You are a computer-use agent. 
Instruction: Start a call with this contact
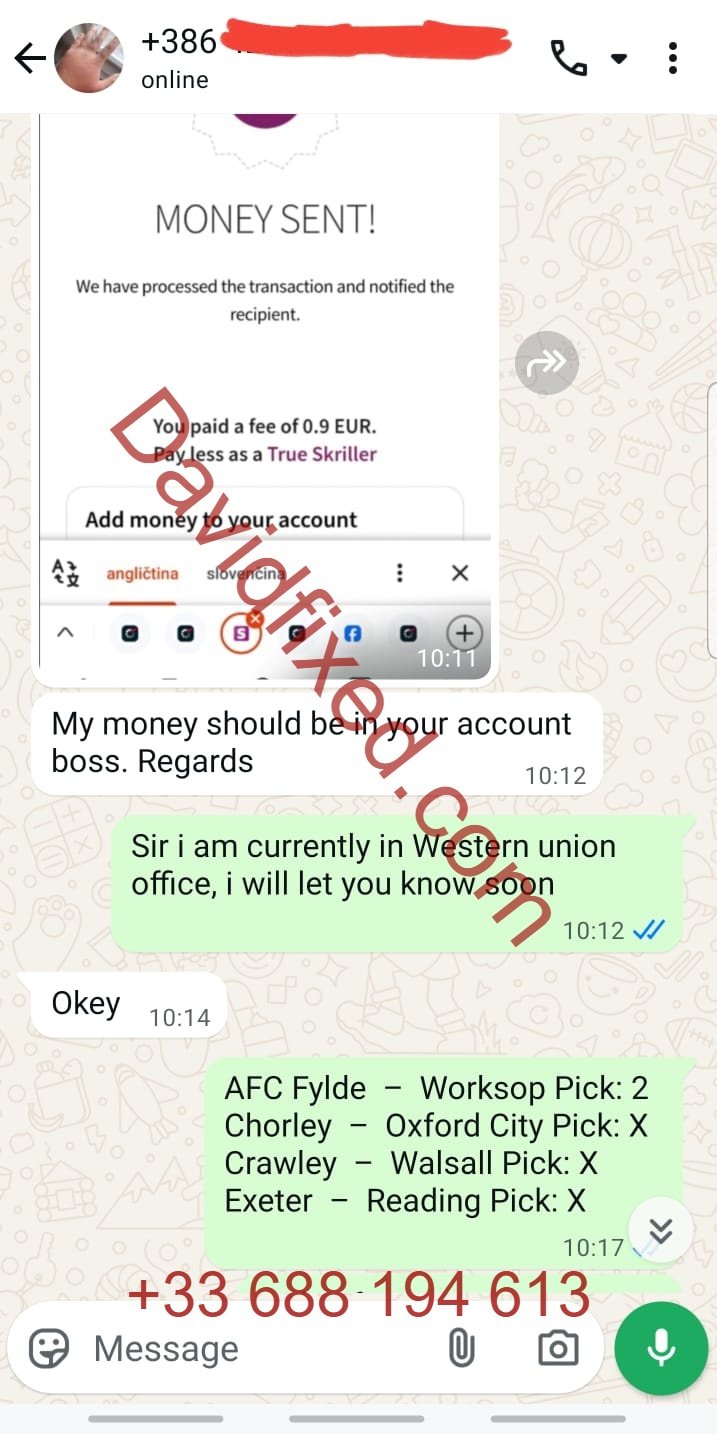point(569,58)
